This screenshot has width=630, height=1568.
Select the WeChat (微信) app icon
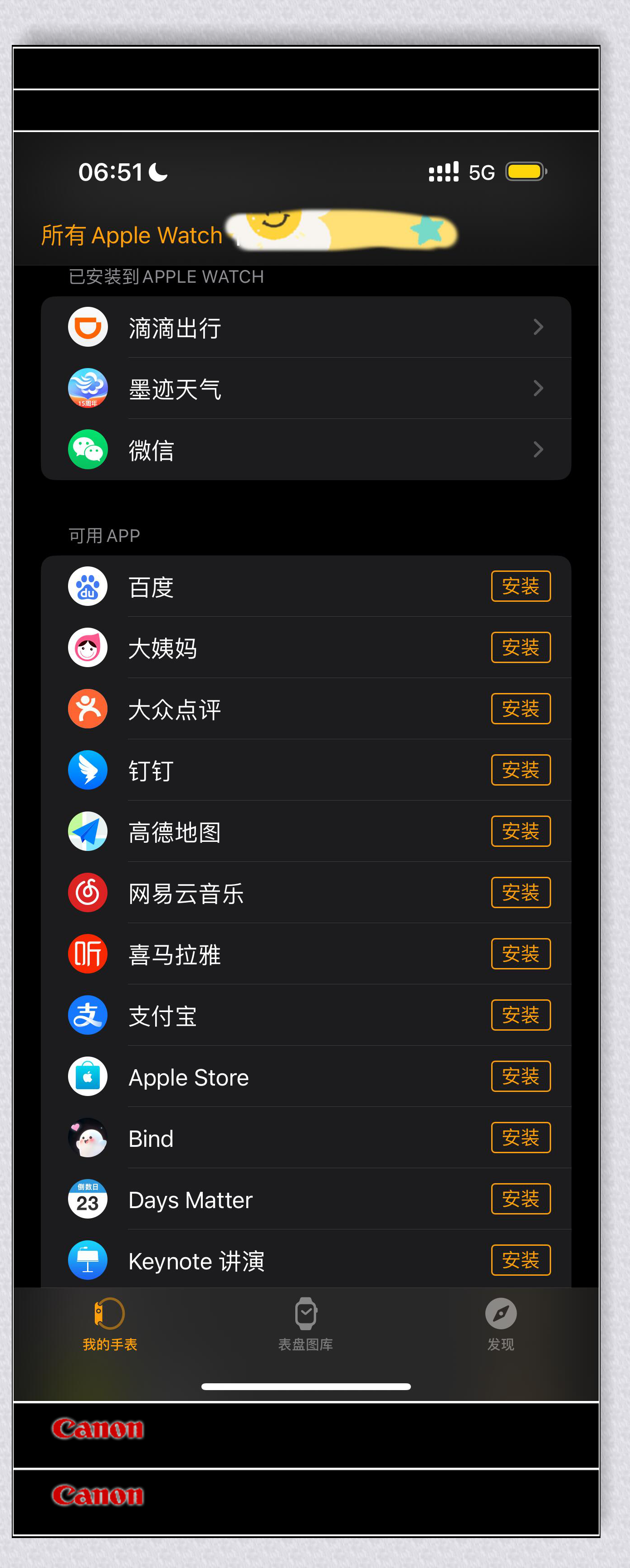pos(88,449)
